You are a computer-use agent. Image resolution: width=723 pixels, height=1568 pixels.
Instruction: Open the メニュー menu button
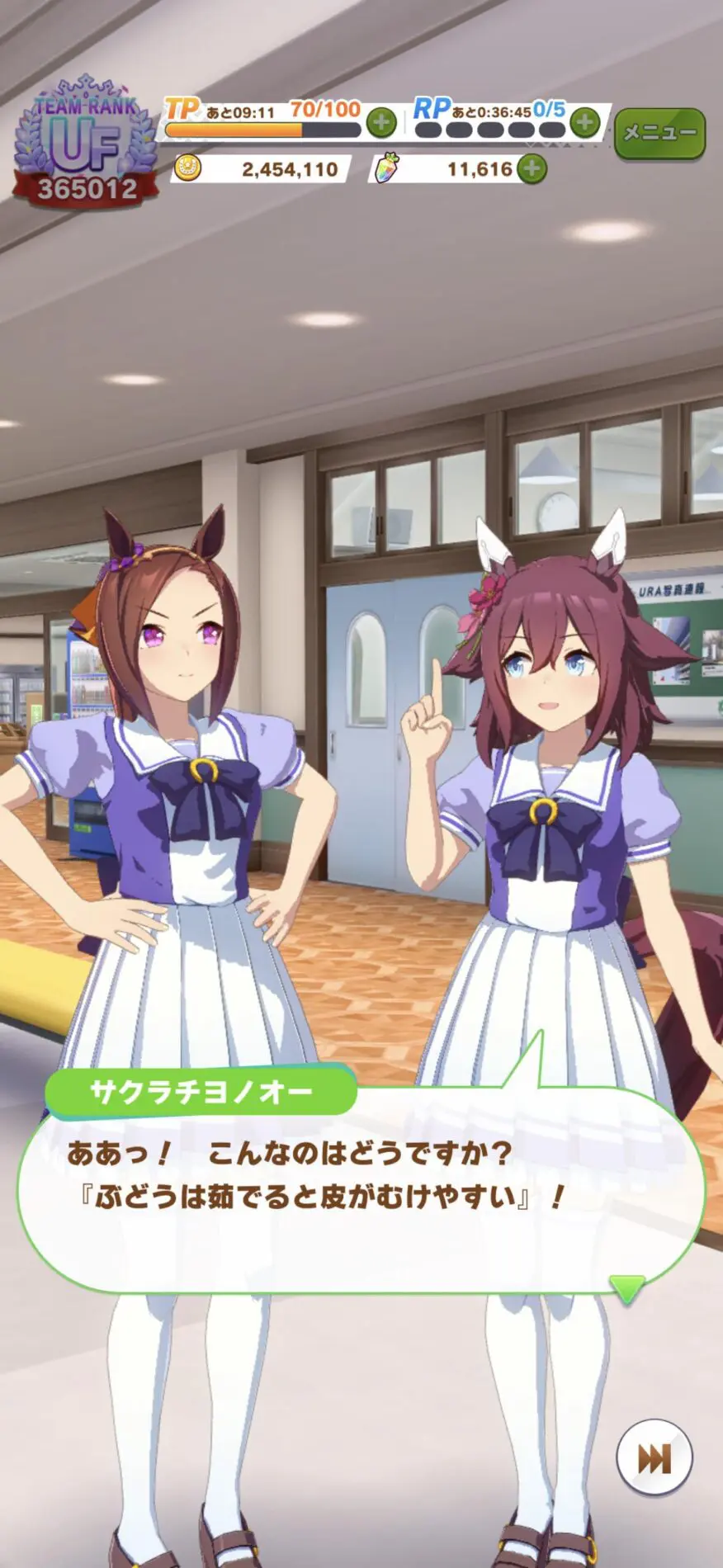[x=659, y=133]
